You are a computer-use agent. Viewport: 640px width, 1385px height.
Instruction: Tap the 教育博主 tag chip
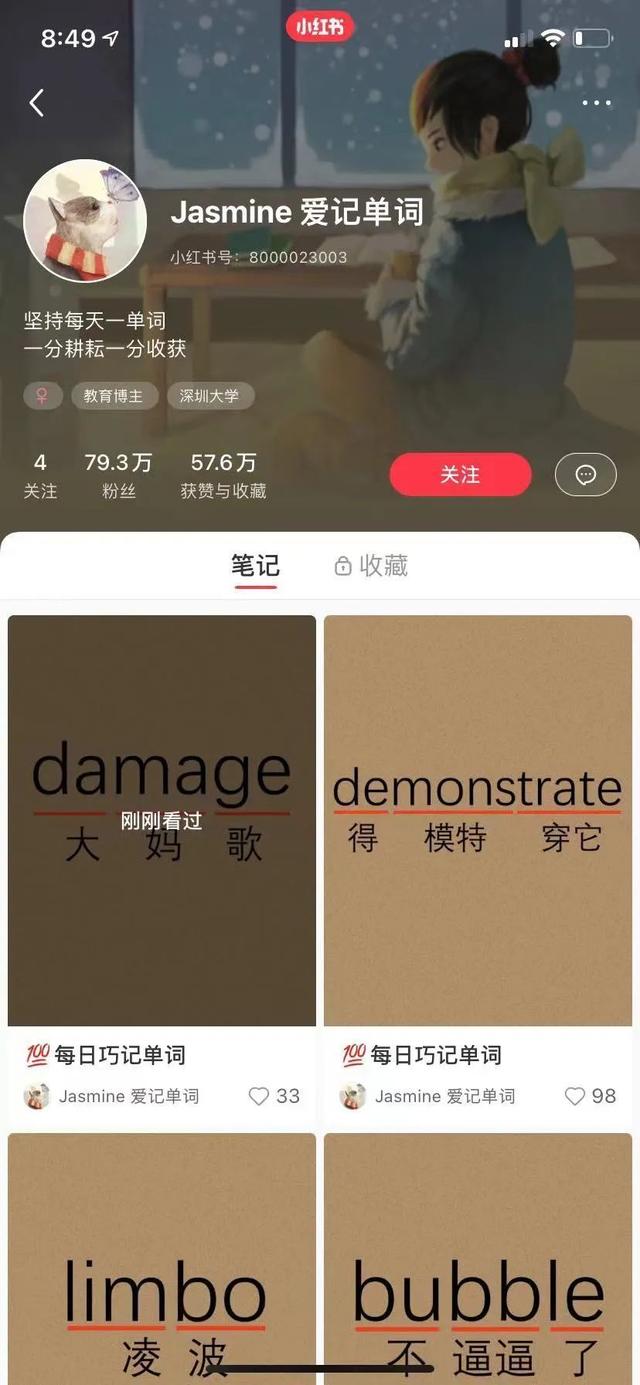(113, 396)
